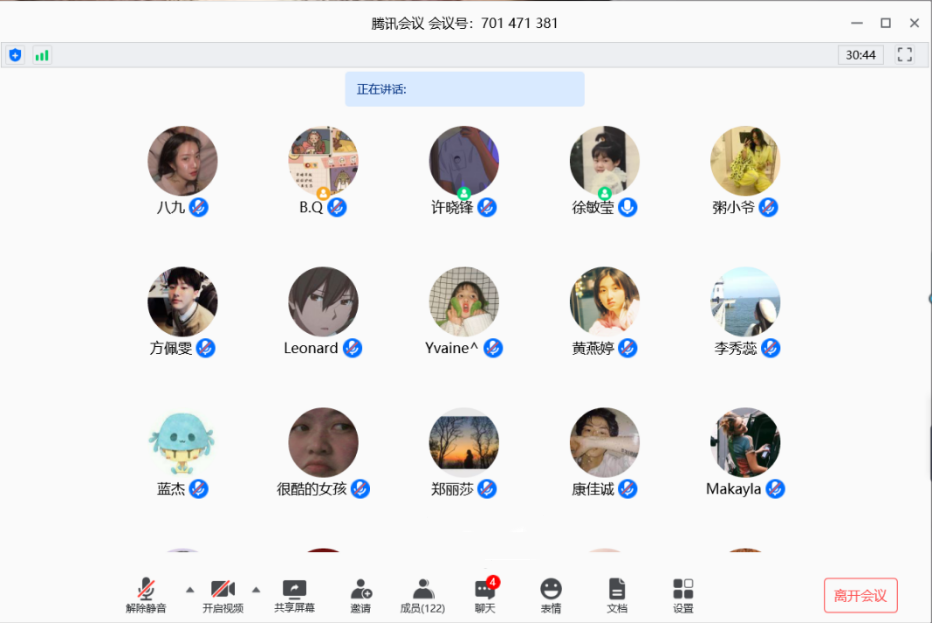Viewport: 932px width, 623px height.
Task: Tap 解除静音 to unmute the microphone
Action: tap(146, 594)
